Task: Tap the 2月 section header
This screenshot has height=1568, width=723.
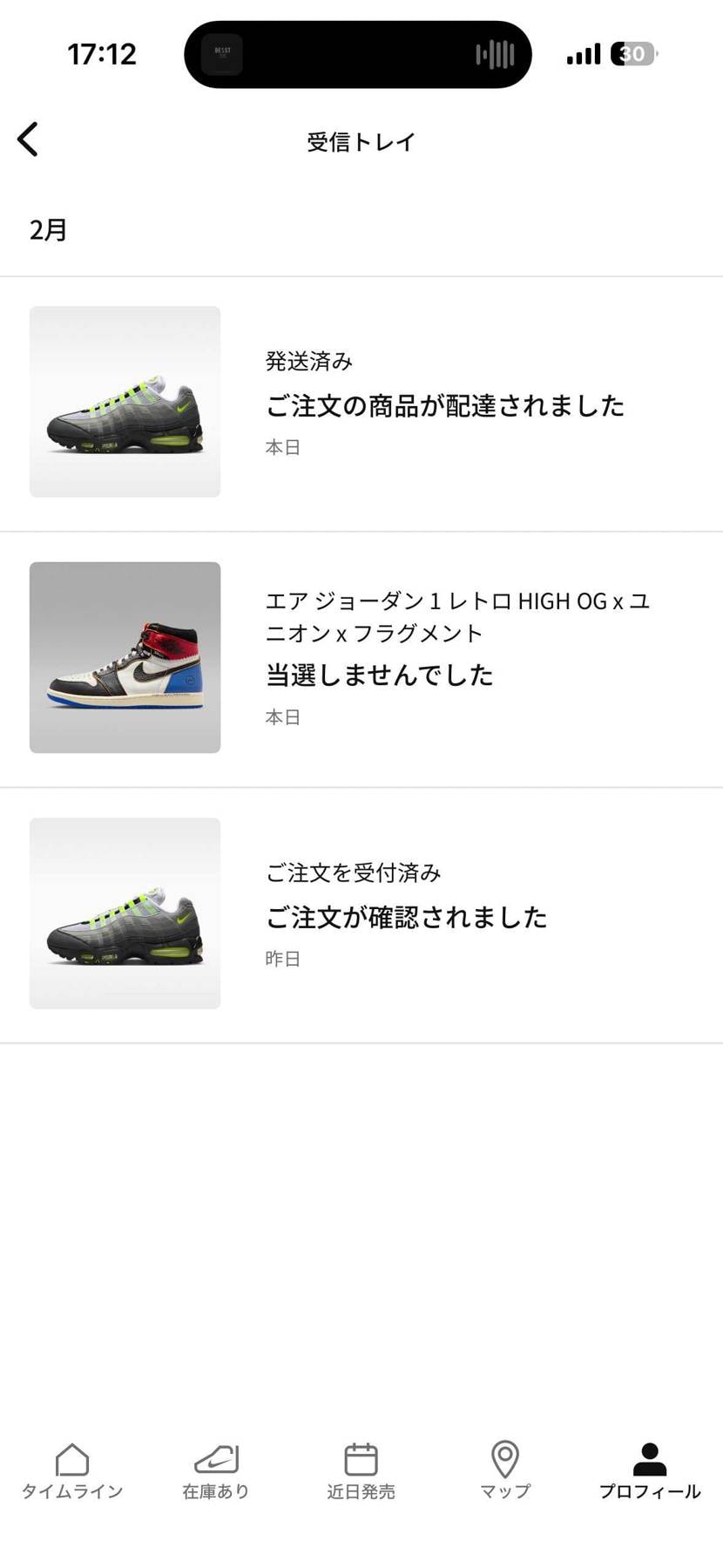Action: click(48, 229)
